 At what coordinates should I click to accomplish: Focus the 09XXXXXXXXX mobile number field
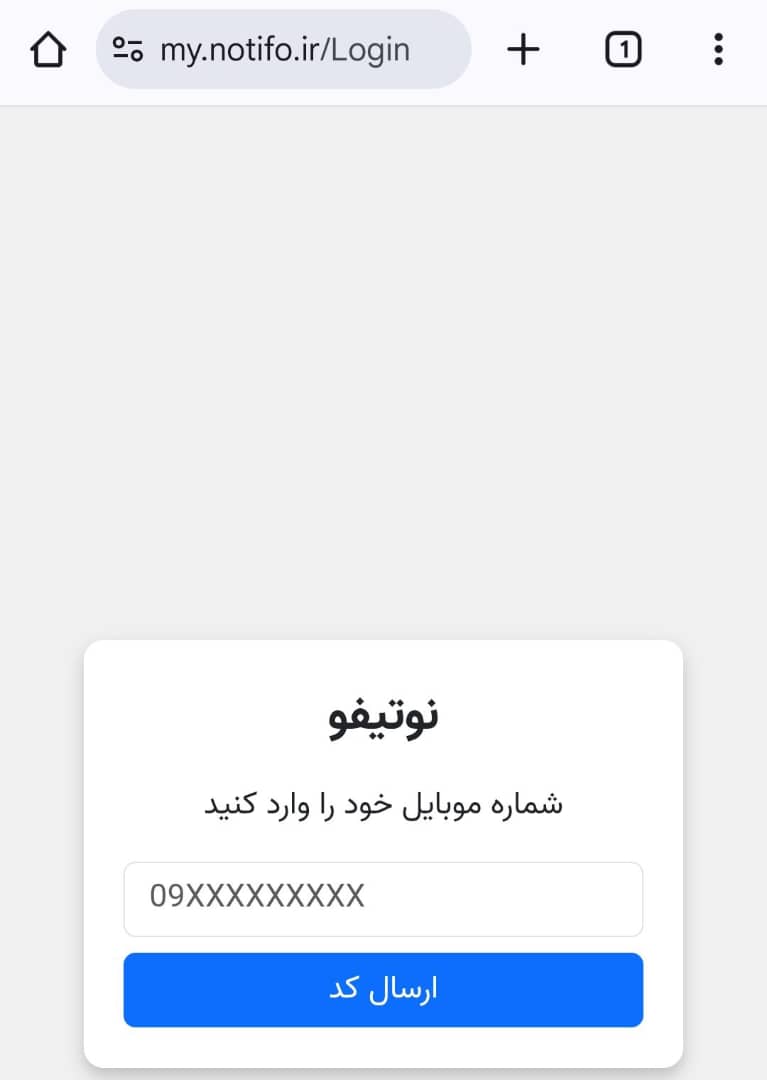[383, 898]
